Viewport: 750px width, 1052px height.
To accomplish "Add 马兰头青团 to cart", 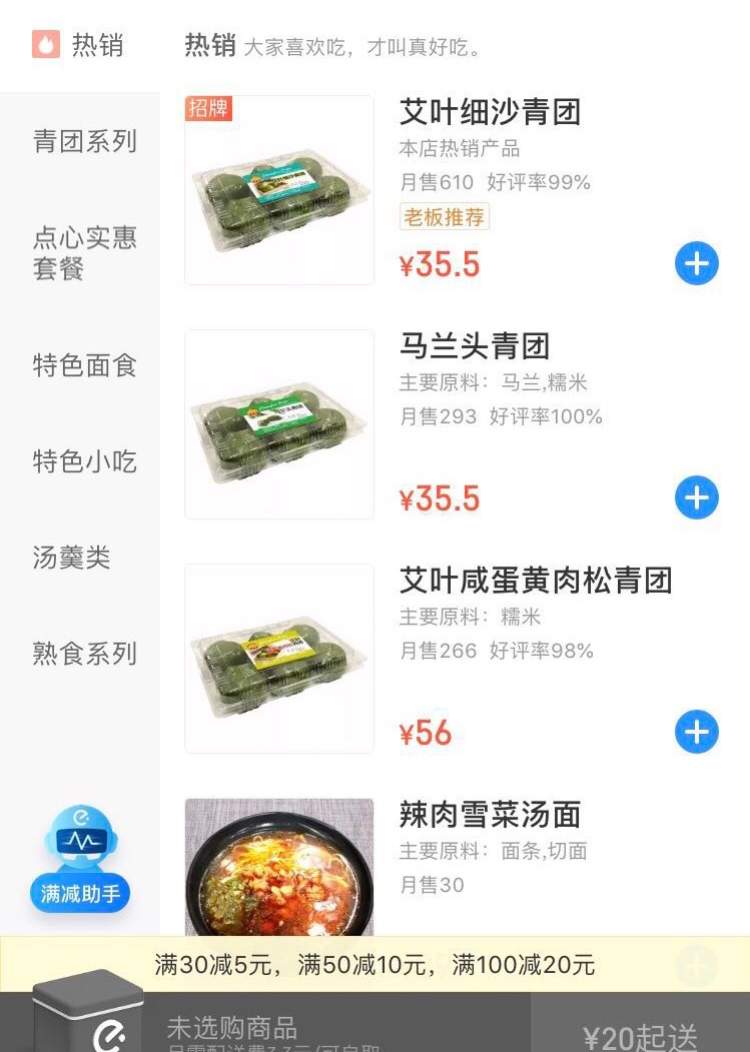I will pyautogui.click(x=696, y=497).
